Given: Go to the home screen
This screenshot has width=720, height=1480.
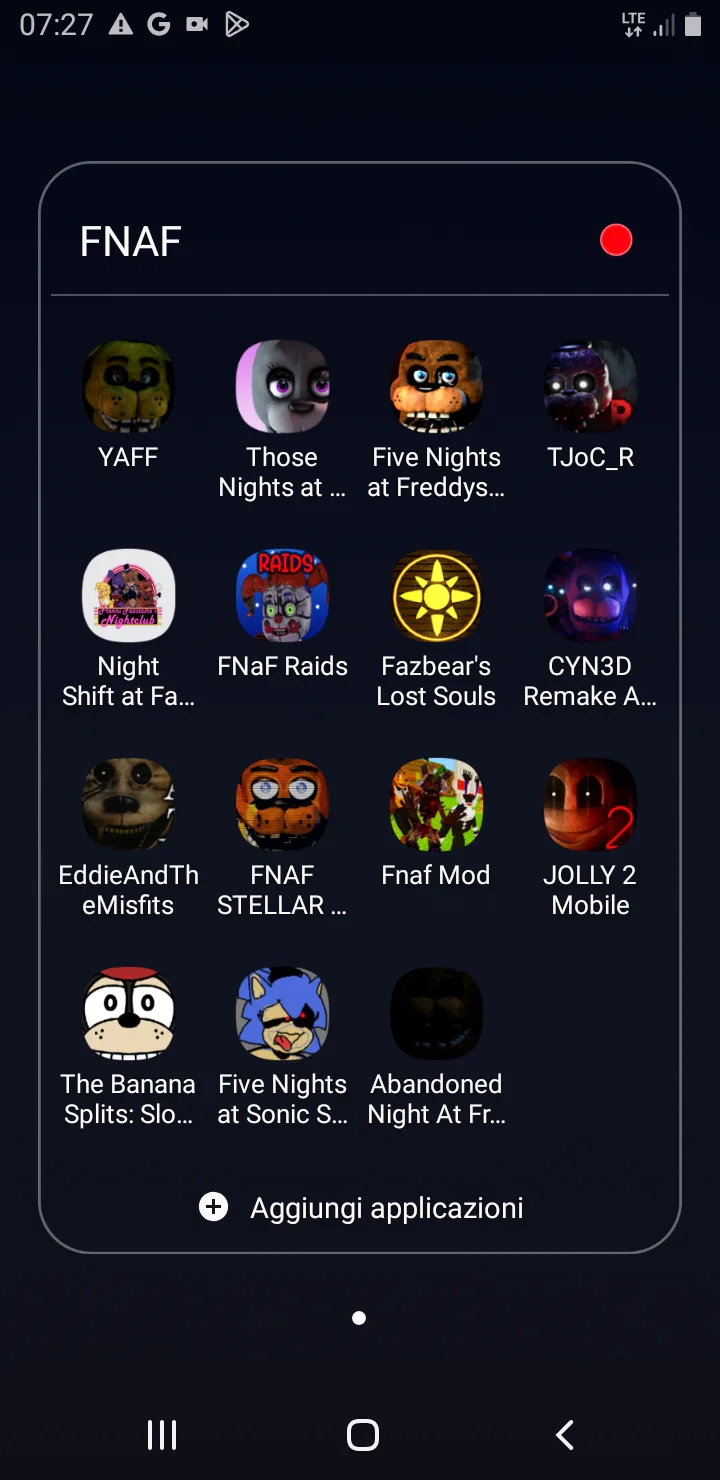Looking at the screenshot, I should coord(362,1435).
